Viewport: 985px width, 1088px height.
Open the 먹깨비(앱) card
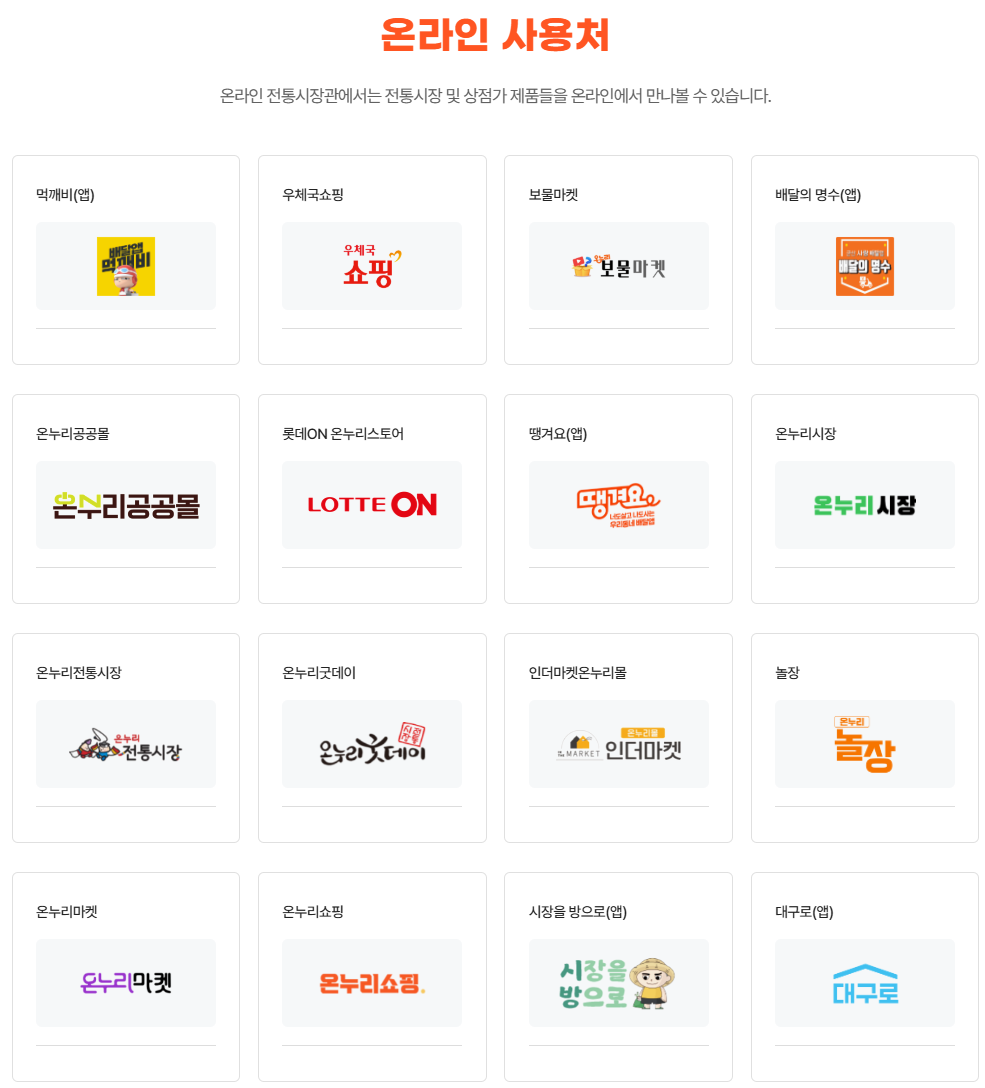click(126, 265)
